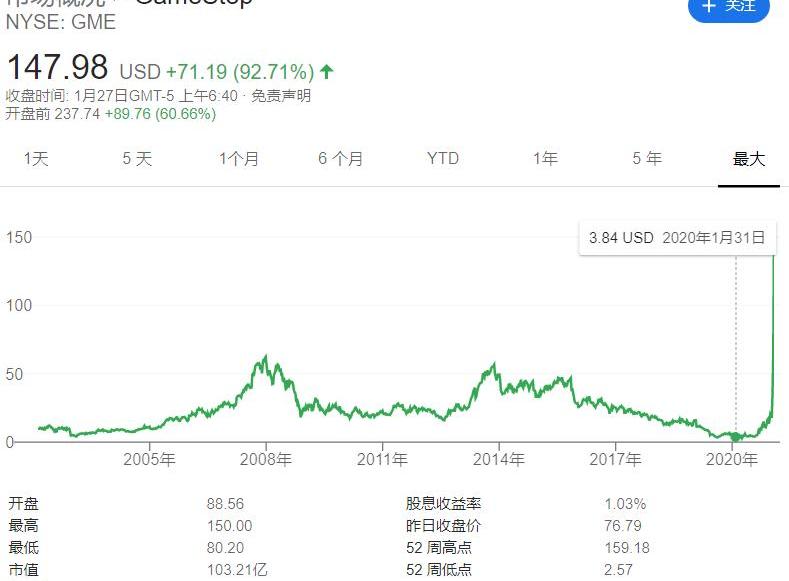Choose the 最大 time range tab
Image resolution: width=789 pixels, height=581 pixels.
749,158
